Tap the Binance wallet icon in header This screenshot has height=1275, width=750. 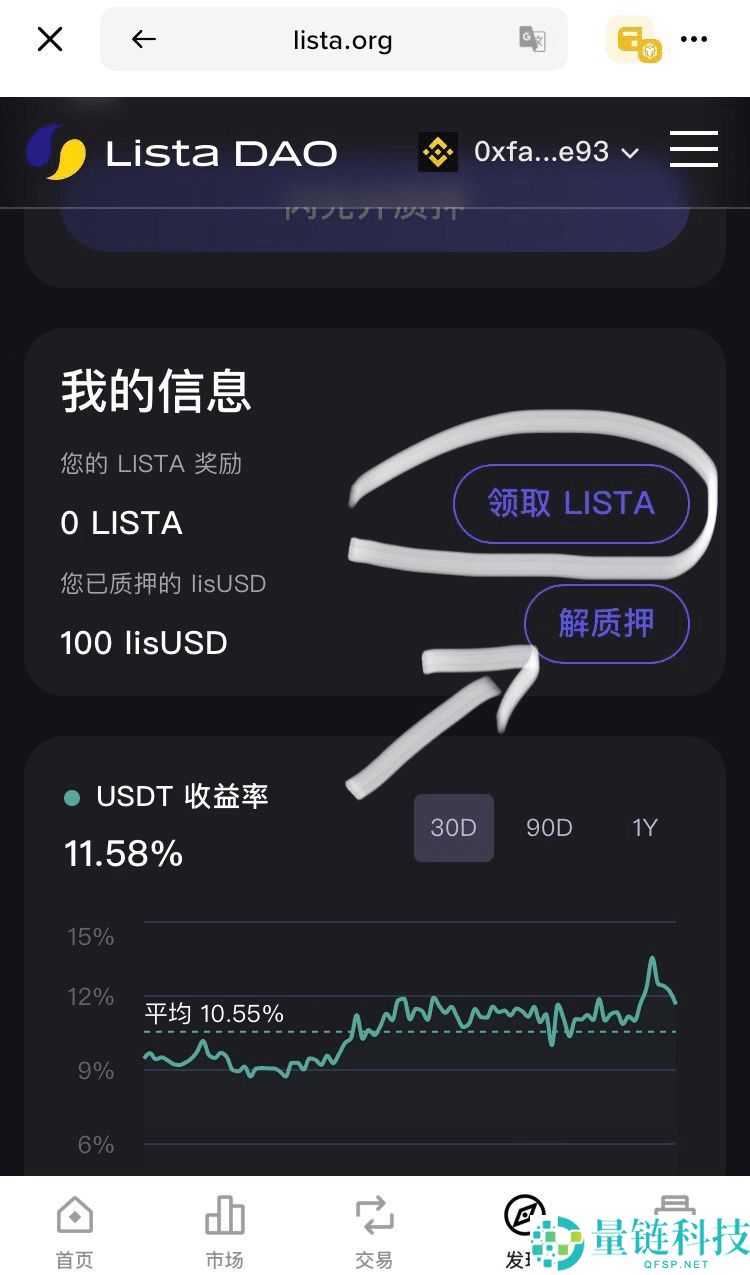click(437, 151)
